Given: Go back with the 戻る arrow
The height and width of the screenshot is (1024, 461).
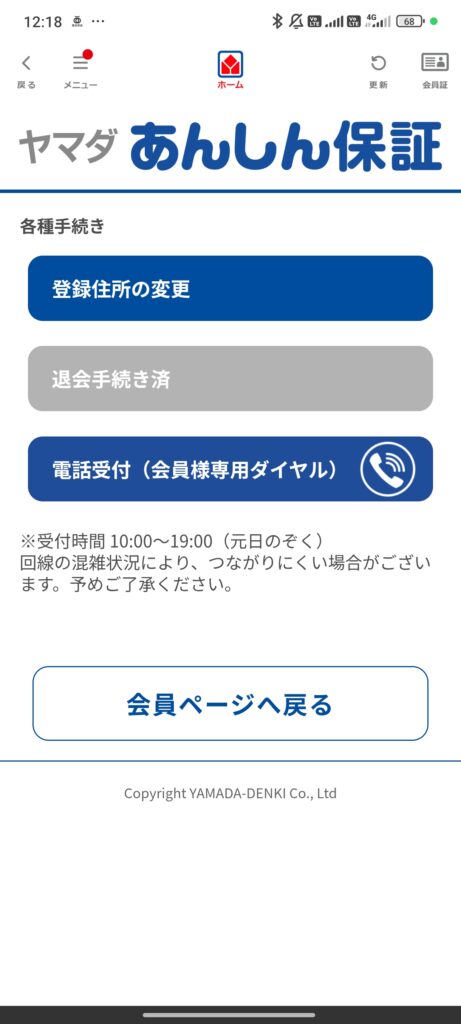Looking at the screenshot, I should [x=26, y=71].
